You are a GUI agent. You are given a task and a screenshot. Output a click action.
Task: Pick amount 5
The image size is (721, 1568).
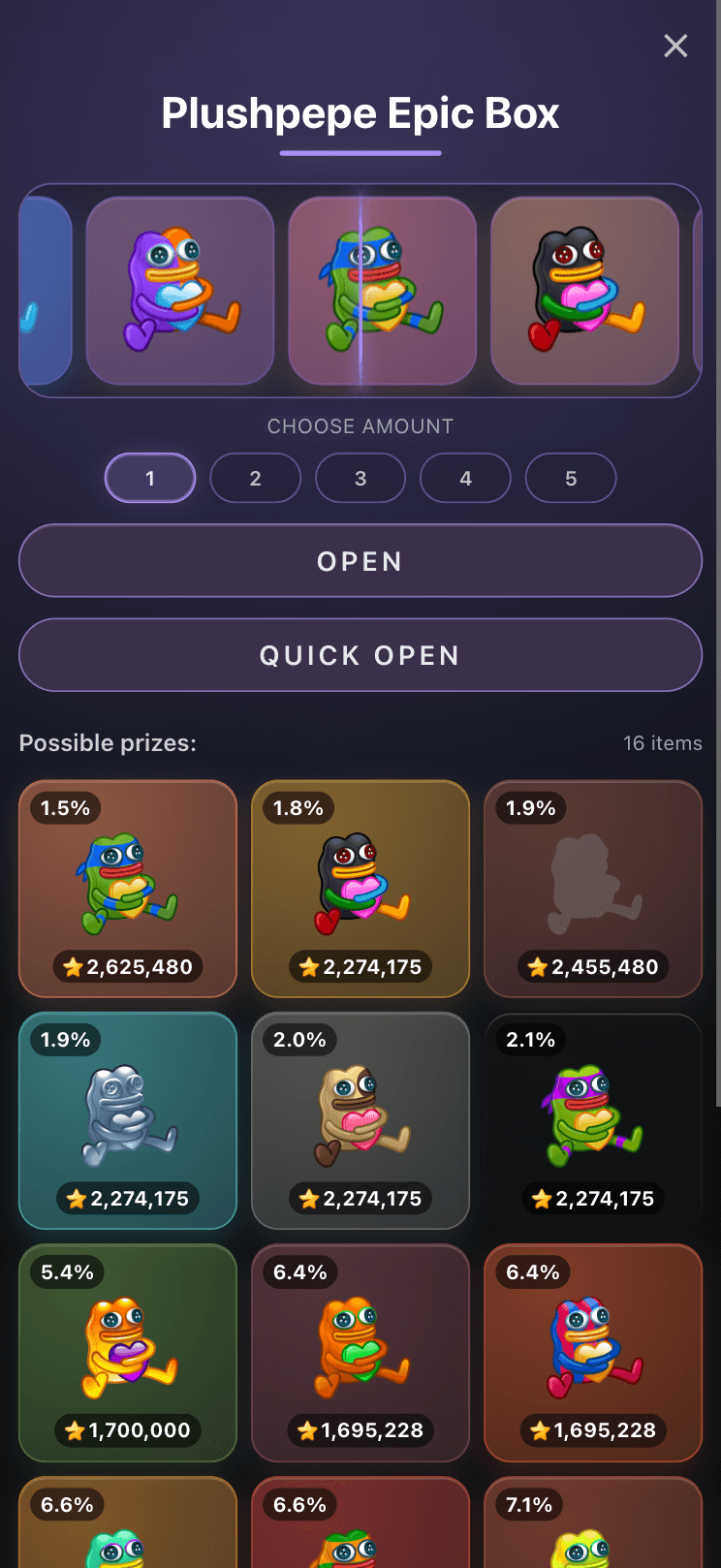click(x=571, y=478)
